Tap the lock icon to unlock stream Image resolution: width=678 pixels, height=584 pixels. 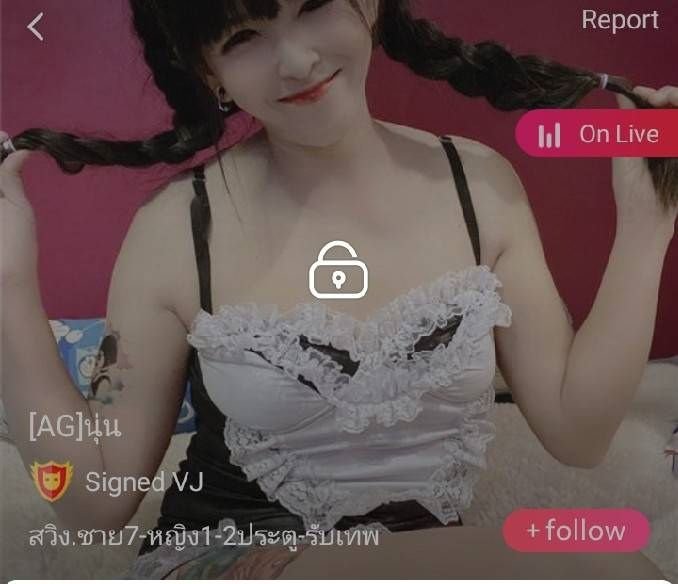pyautogui.click(x=339, y=270)
